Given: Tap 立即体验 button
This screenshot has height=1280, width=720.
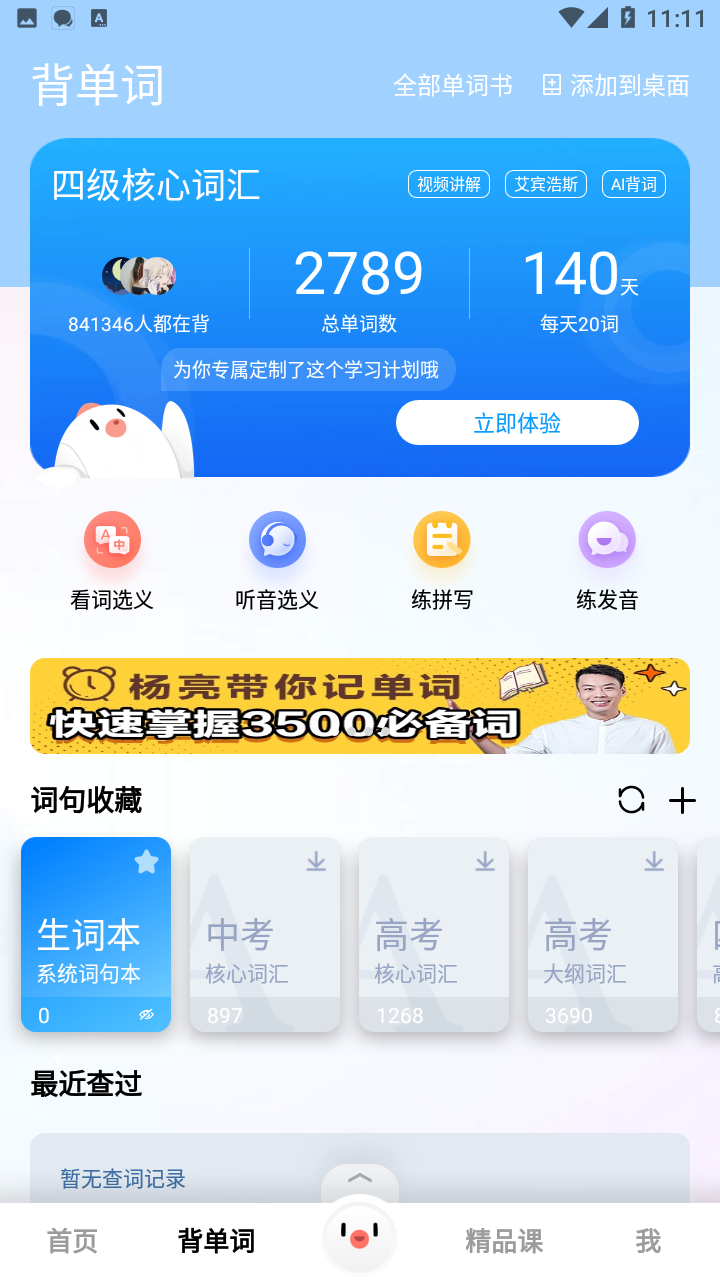Looking at the screenshot, I should pos(517,423).
